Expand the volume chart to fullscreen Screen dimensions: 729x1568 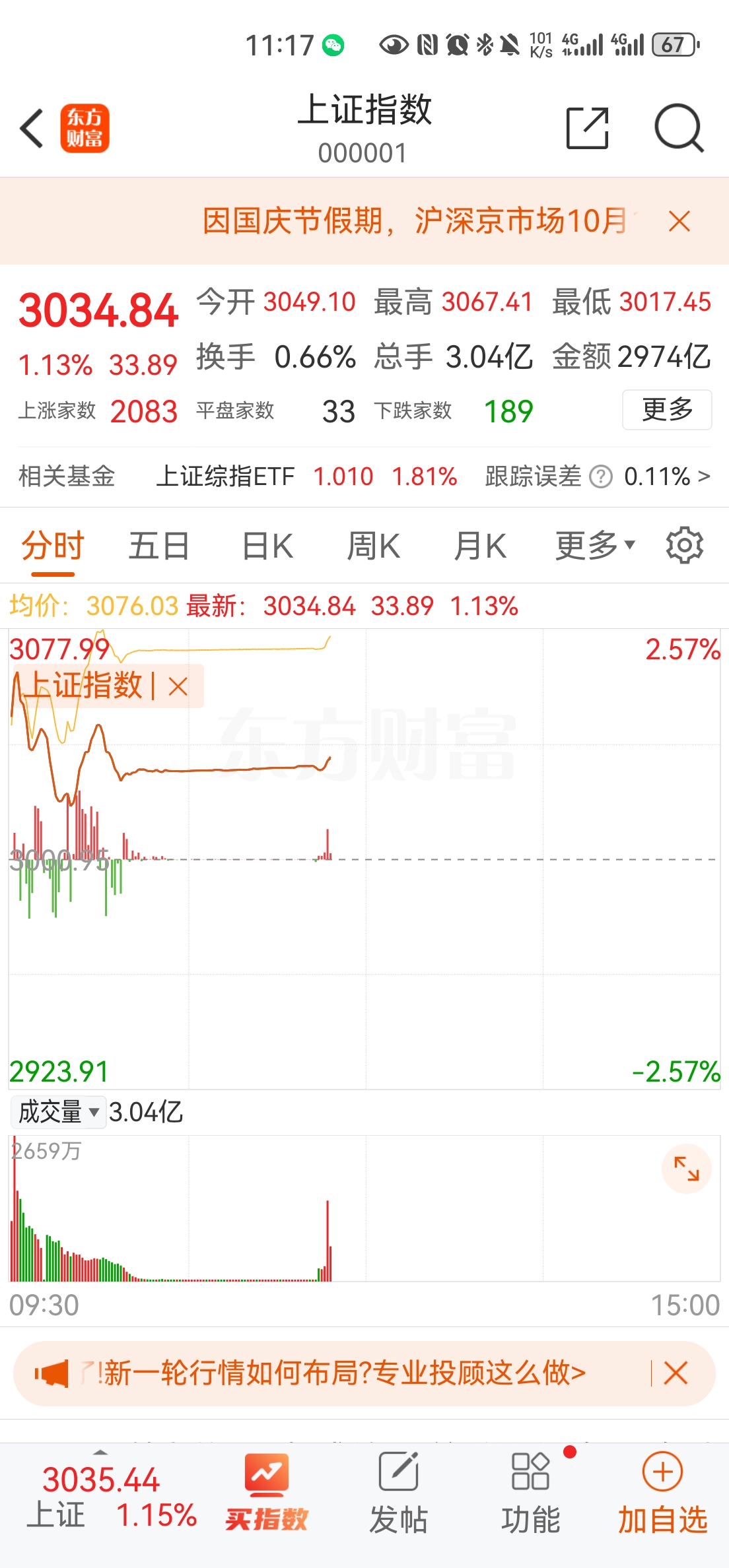click(x=686, y=1167)
